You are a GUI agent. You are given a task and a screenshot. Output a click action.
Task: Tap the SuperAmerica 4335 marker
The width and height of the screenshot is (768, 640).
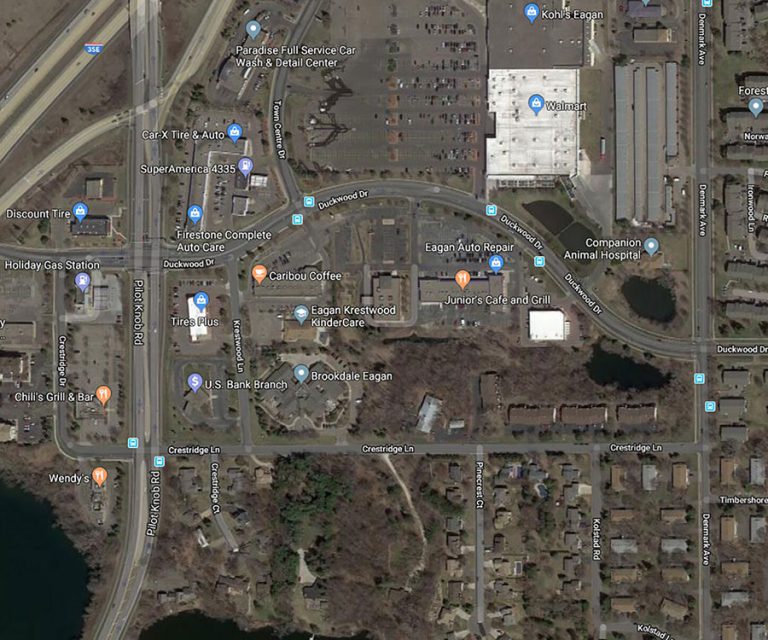click(x=246, y=167)
